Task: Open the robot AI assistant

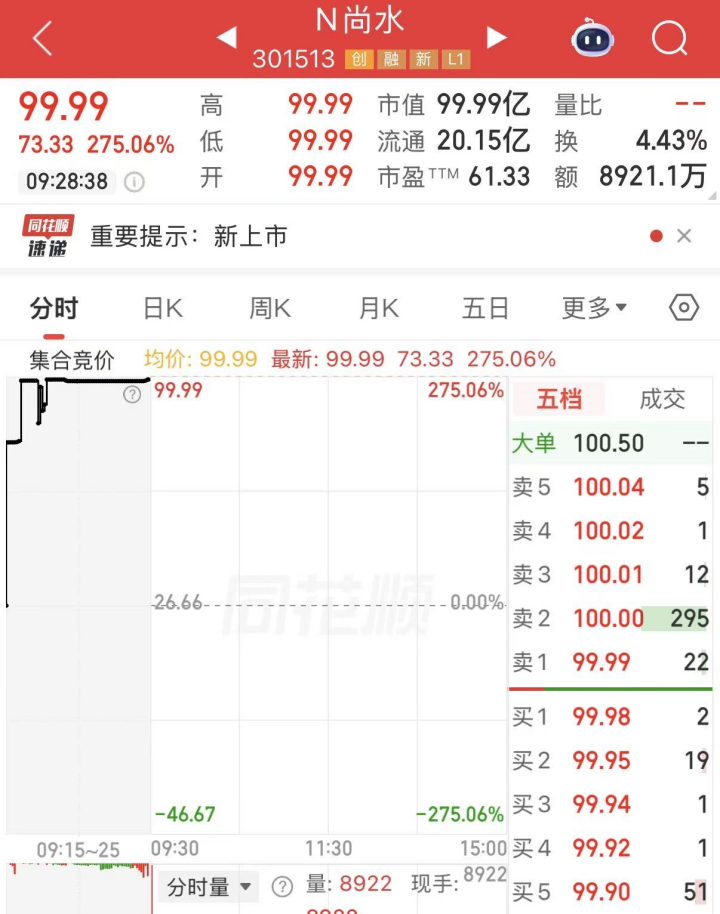Action: (x=592, y=39)
